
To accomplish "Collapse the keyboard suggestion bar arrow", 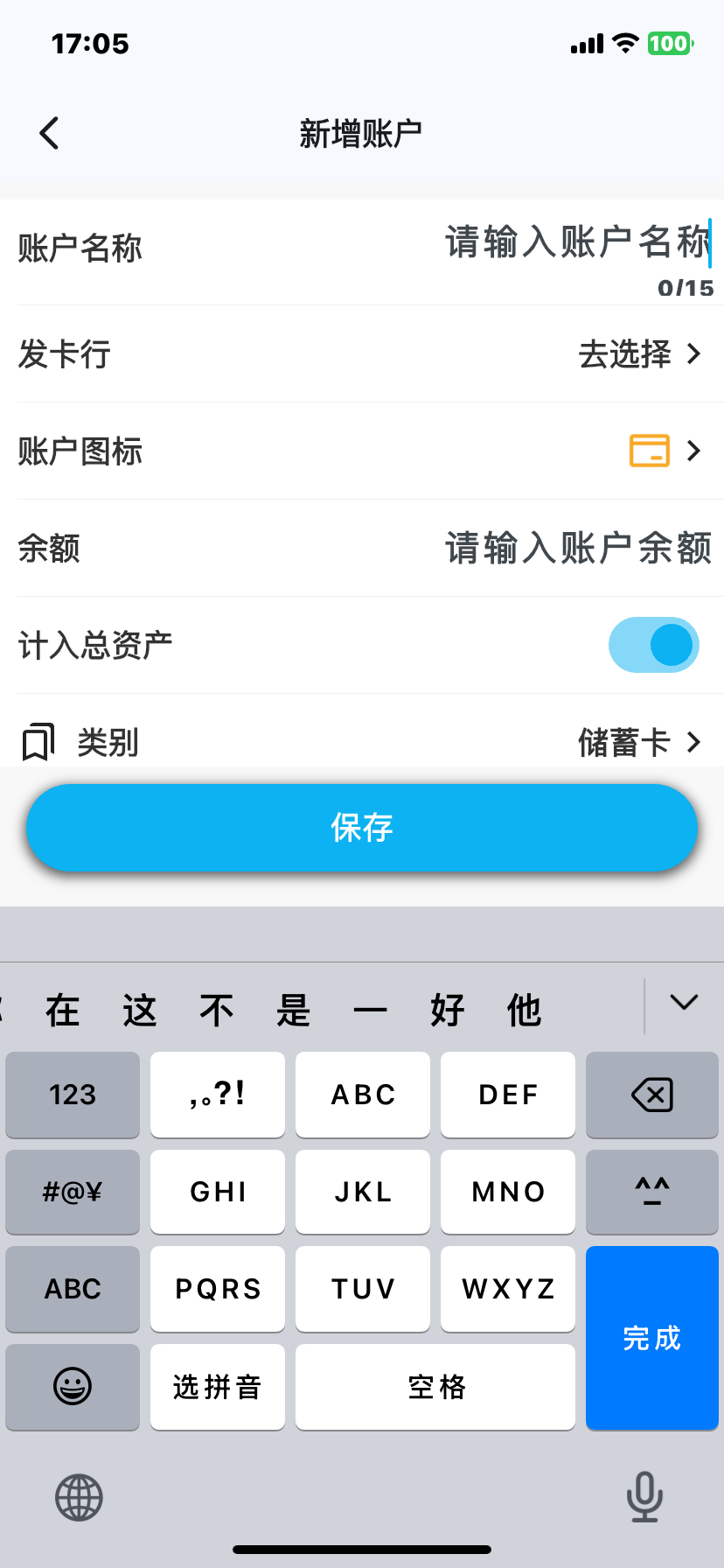I will [x=683, y=1003].
